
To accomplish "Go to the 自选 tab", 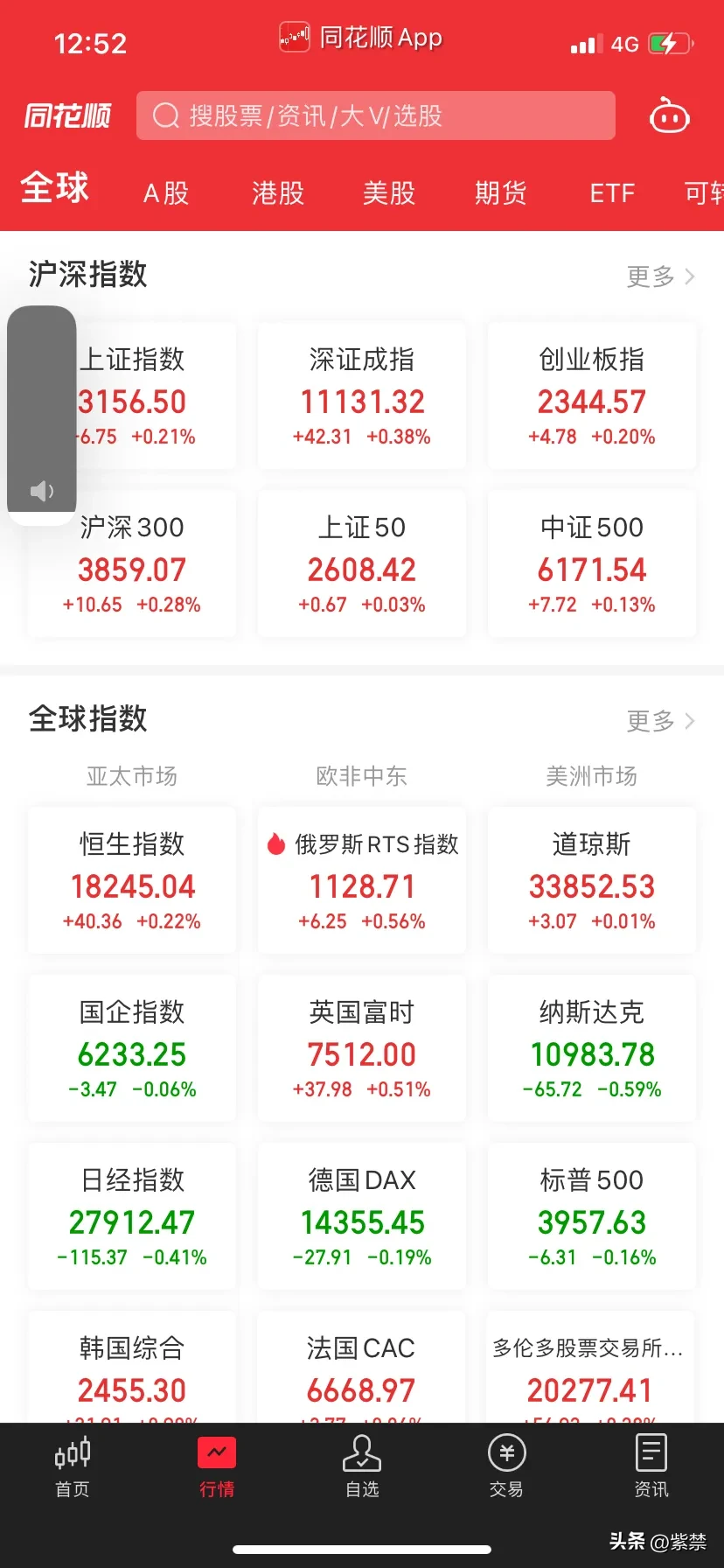I will click(x=362, y=1467).
